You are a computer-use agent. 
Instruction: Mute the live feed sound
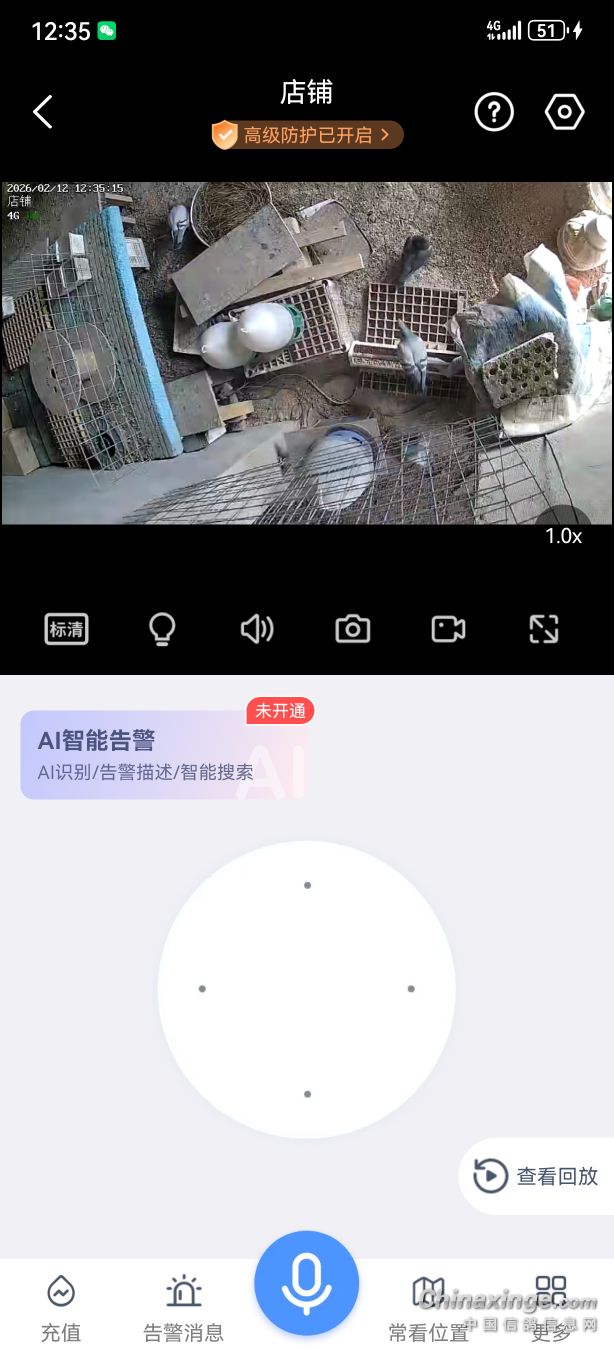pos(257,629)
